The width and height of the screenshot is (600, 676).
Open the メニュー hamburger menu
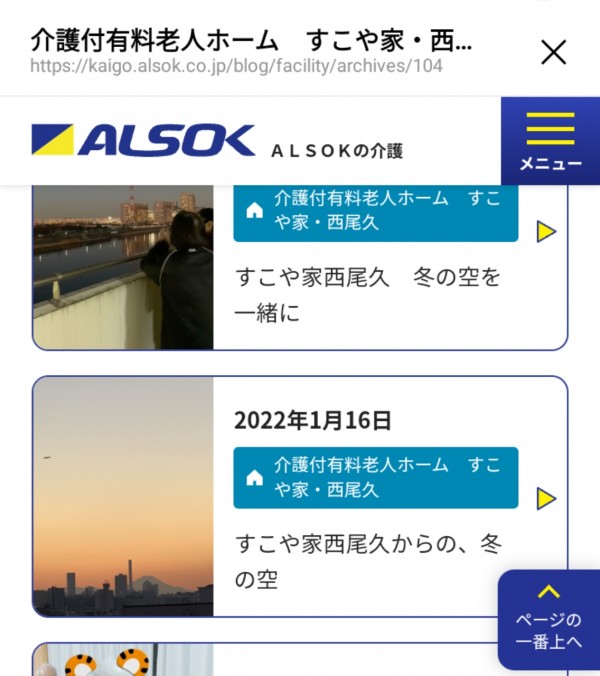(549, 141)
